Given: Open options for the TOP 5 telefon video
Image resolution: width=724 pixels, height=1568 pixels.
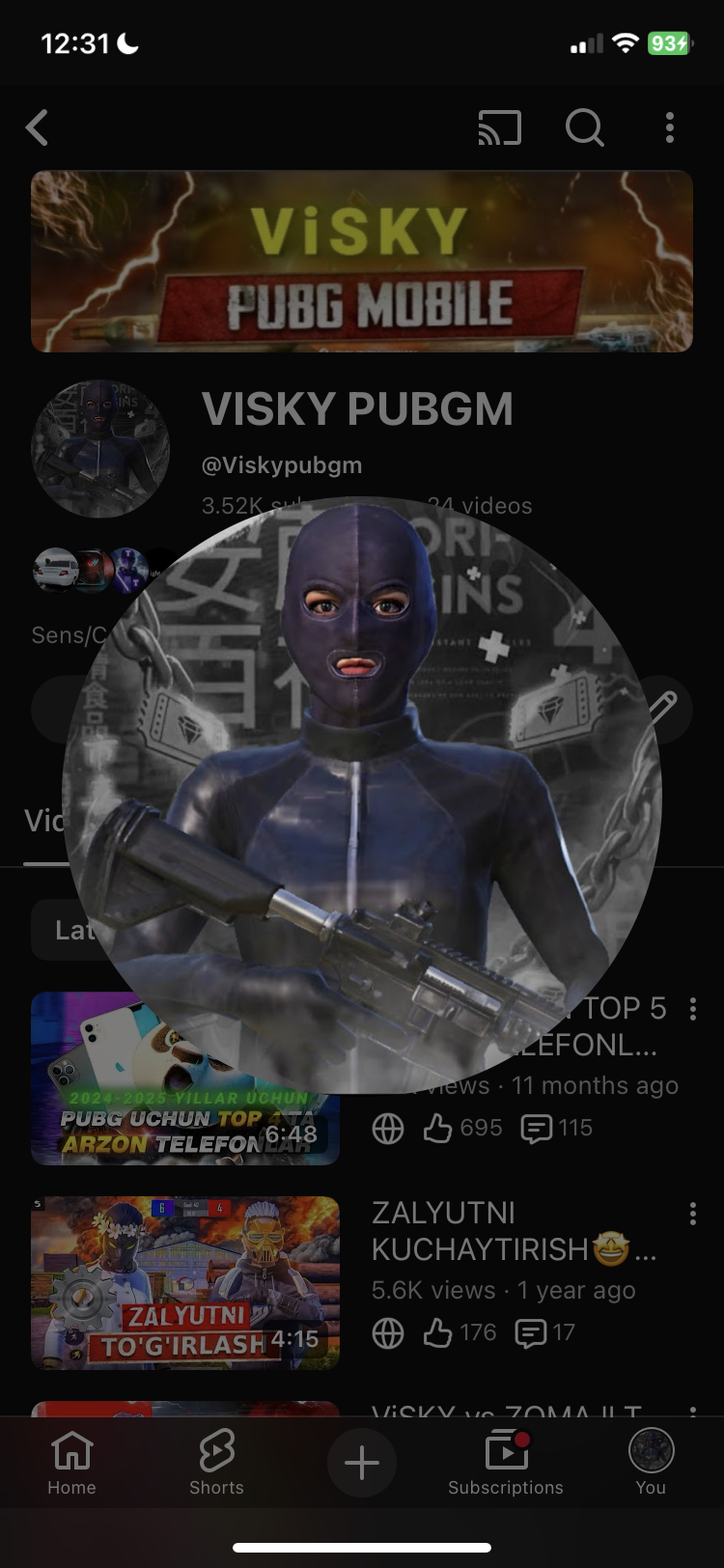Looking at the screenshot, I should (x=693, y=1009).
